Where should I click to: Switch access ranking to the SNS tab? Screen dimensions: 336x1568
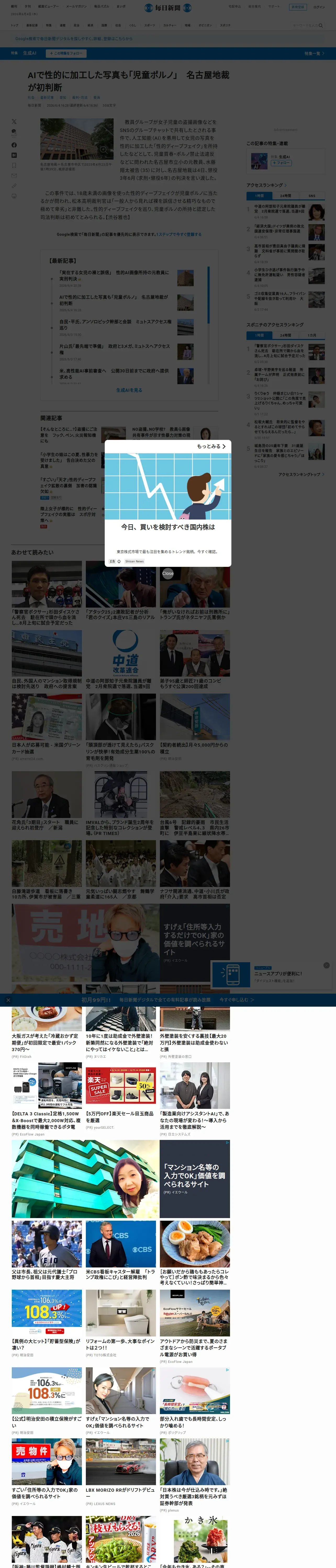pyautogui.click(x=312, y=196)
